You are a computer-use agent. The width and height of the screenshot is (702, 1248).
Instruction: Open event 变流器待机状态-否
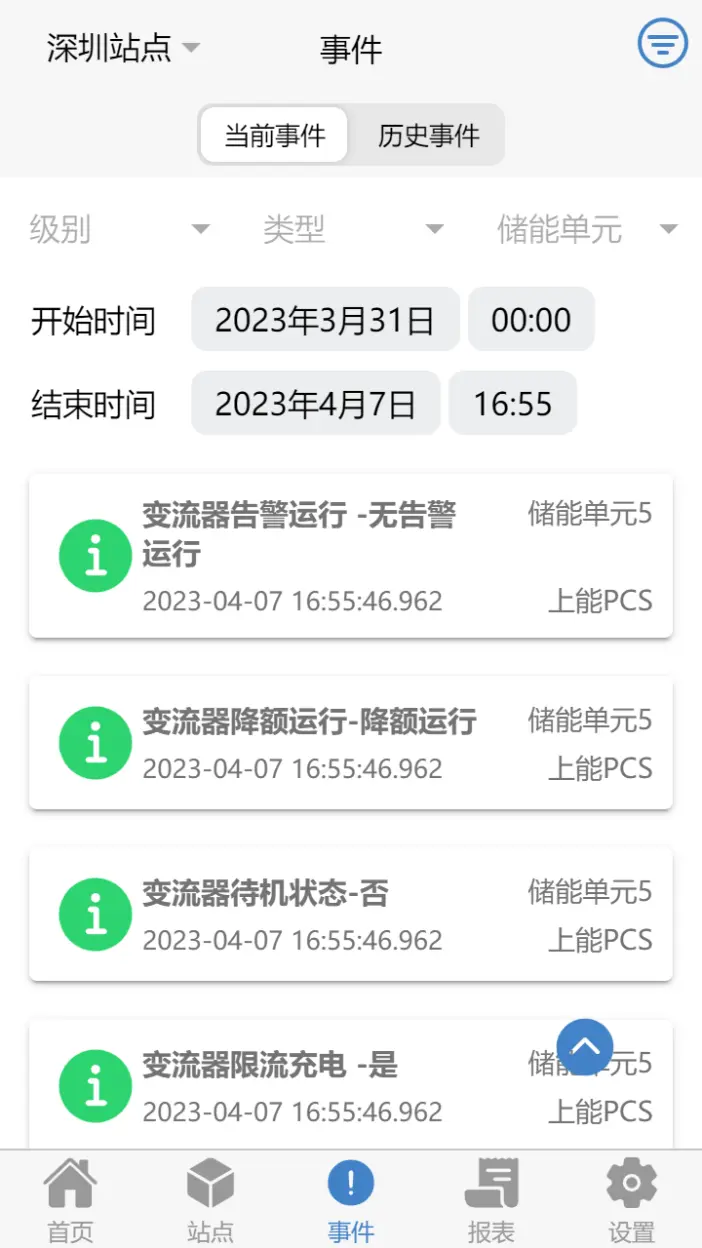[x=350, y=914]
